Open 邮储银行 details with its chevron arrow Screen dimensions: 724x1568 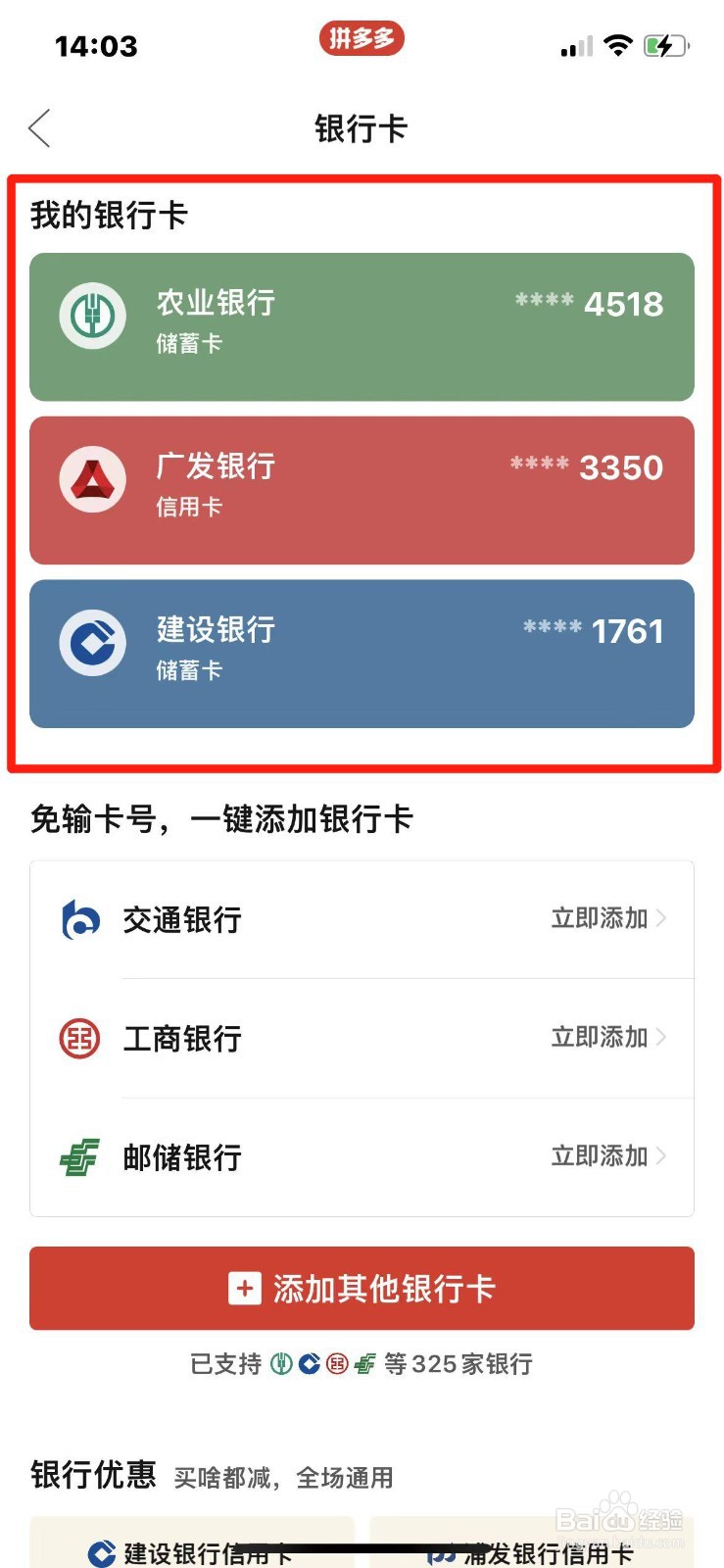tap(663, 1157)
